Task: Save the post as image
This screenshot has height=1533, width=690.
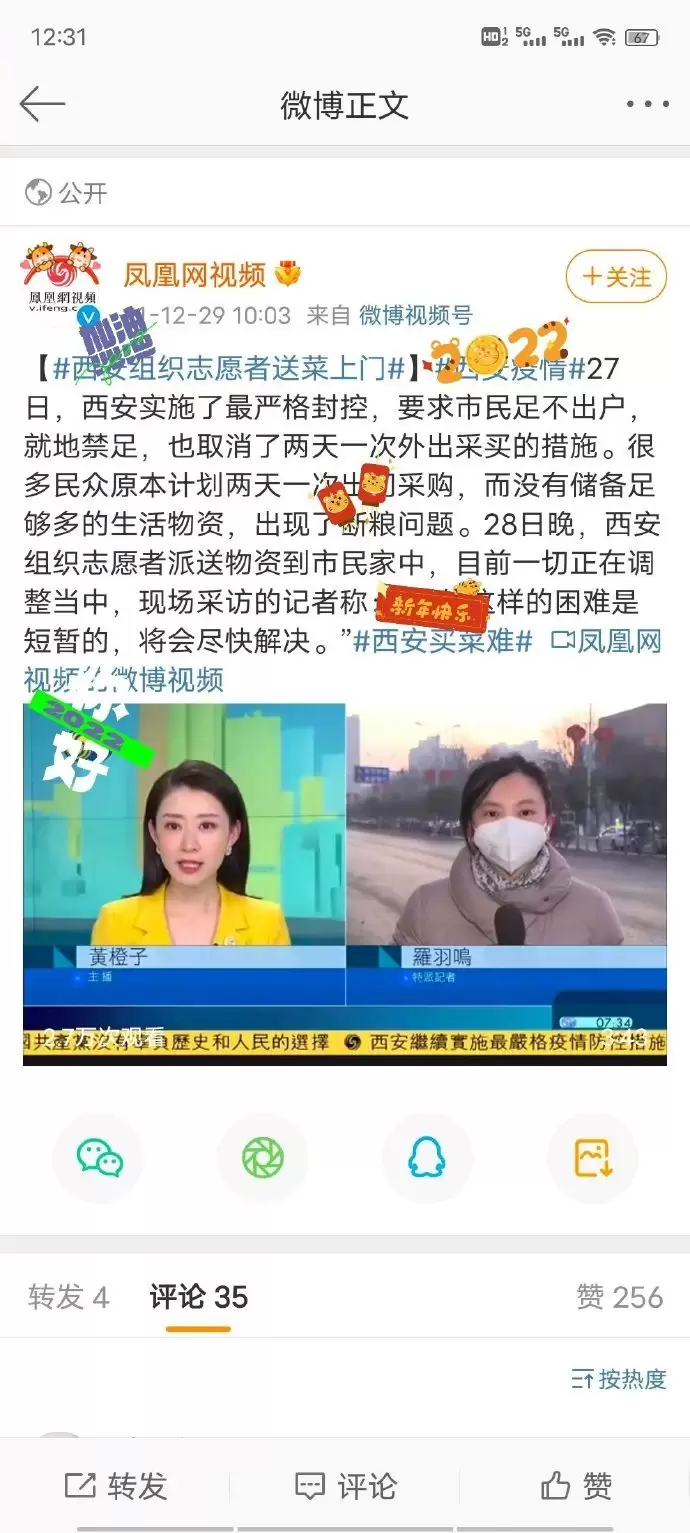Action: (592, 1158)
